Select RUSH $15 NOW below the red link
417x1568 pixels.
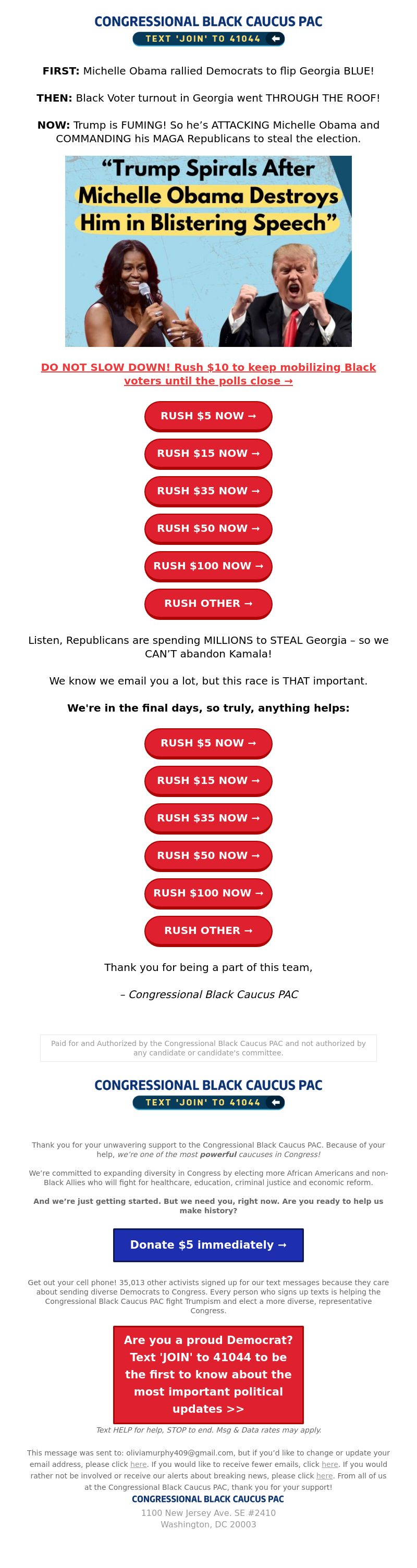click(x=208, y=454)
